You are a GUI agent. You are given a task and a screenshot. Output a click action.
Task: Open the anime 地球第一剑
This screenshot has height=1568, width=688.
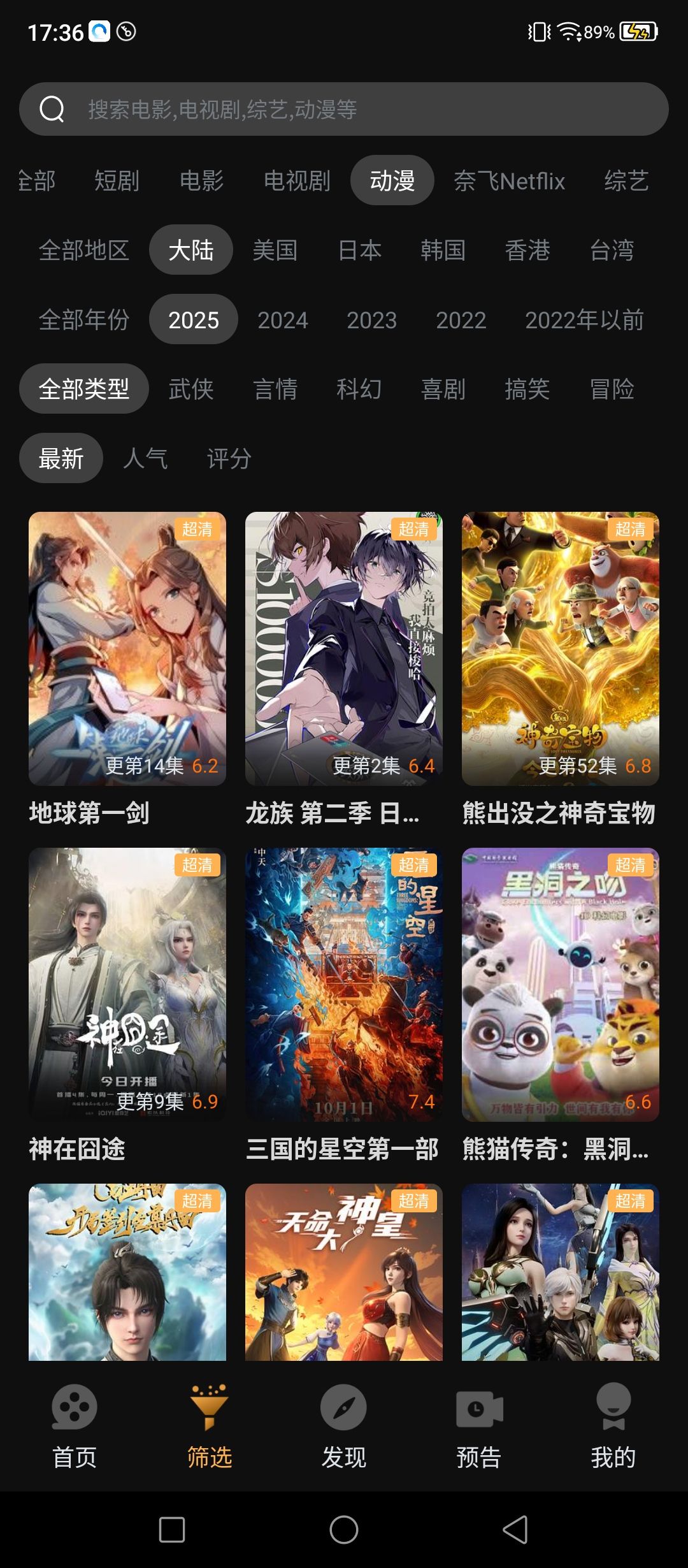pyautogui.click(x=127, y=649)
